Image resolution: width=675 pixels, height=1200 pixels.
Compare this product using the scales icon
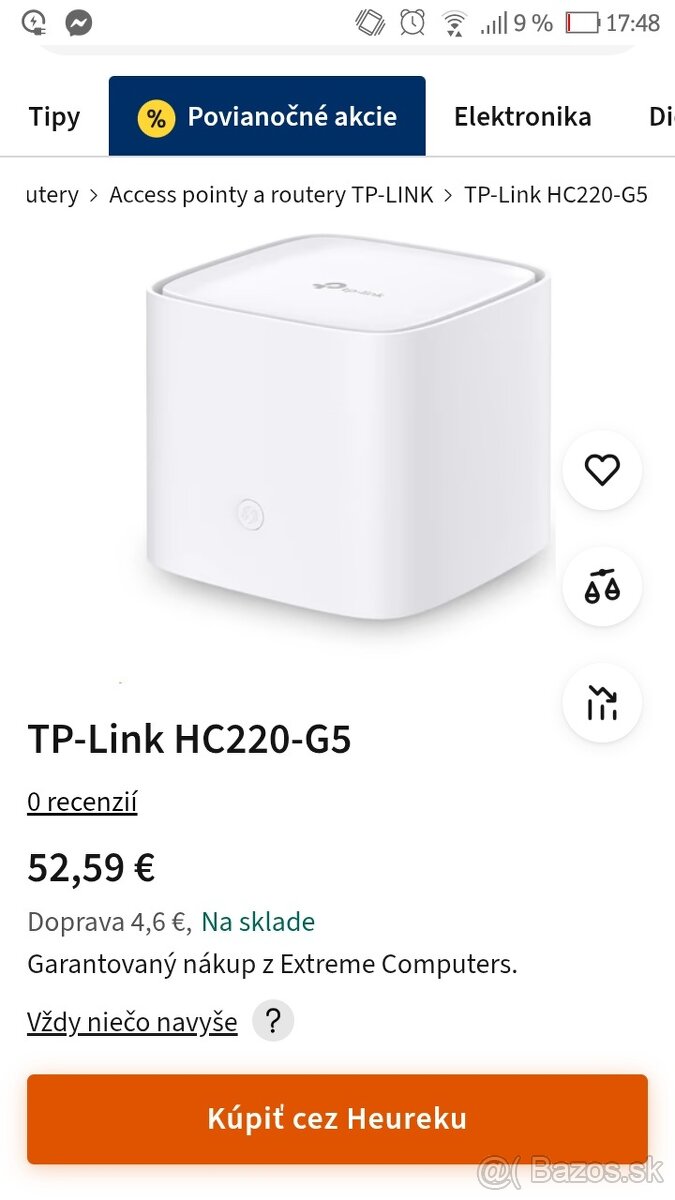(x=602, y=586)
